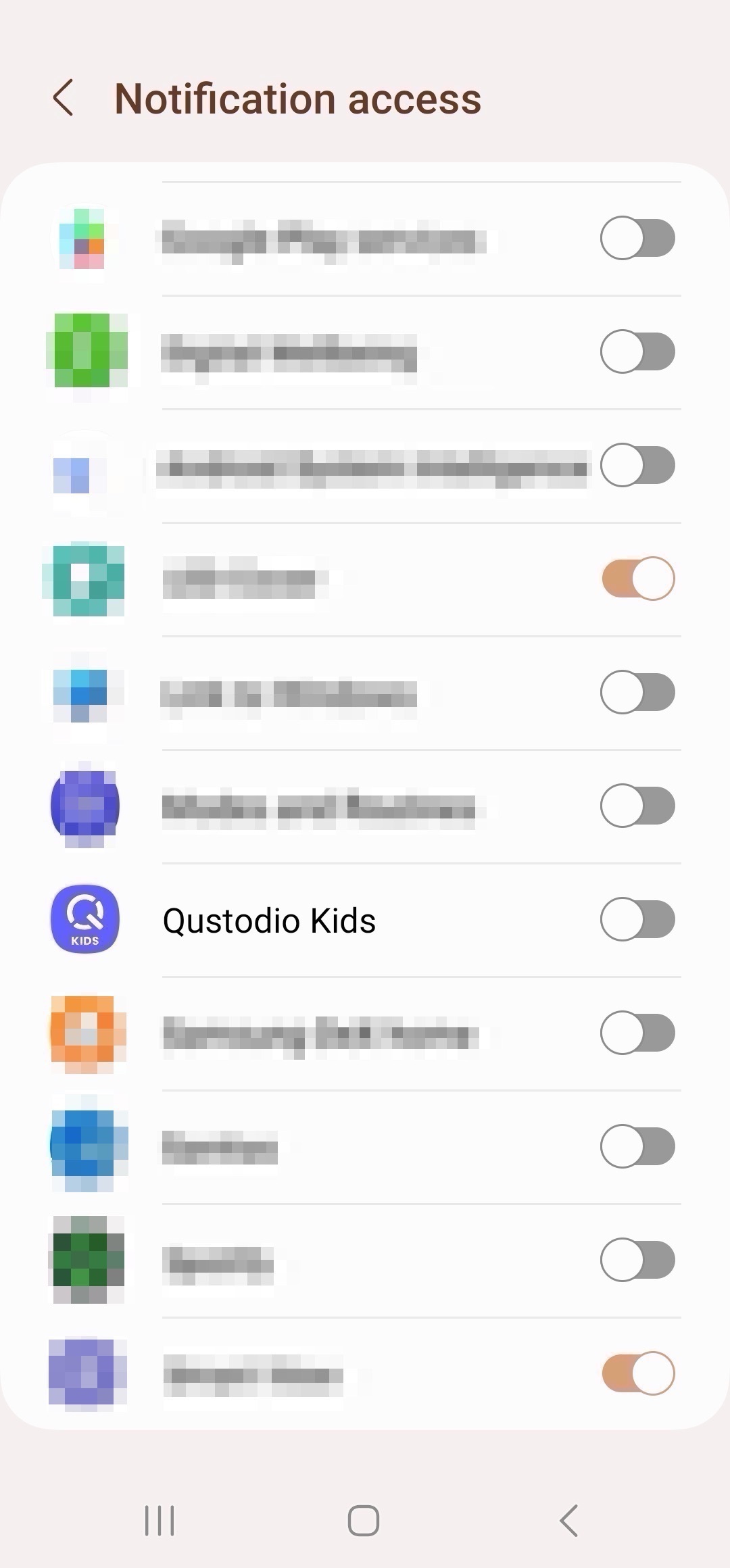Tap the back arrow beside Notification access
Viewport: 730px width, 1568px height.
tap(64, 98)
